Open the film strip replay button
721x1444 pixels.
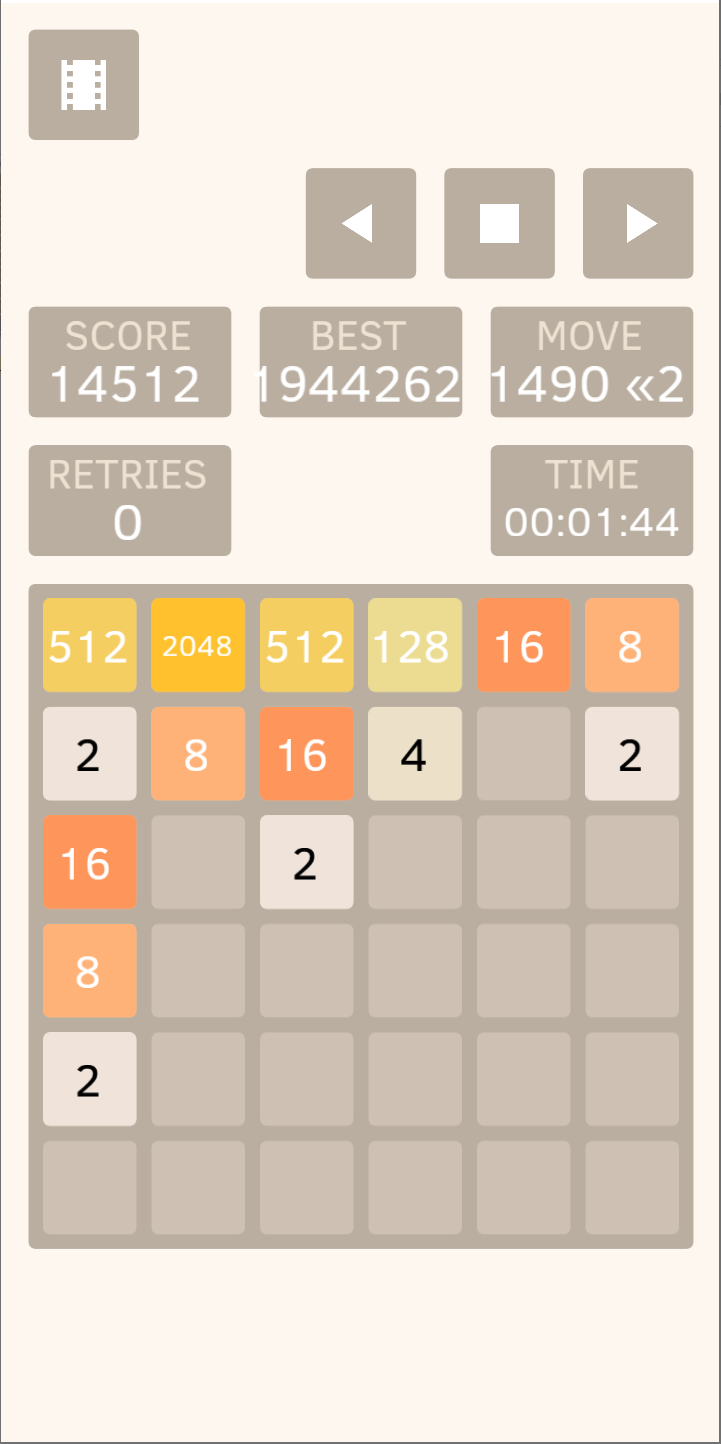pos(84,85)
